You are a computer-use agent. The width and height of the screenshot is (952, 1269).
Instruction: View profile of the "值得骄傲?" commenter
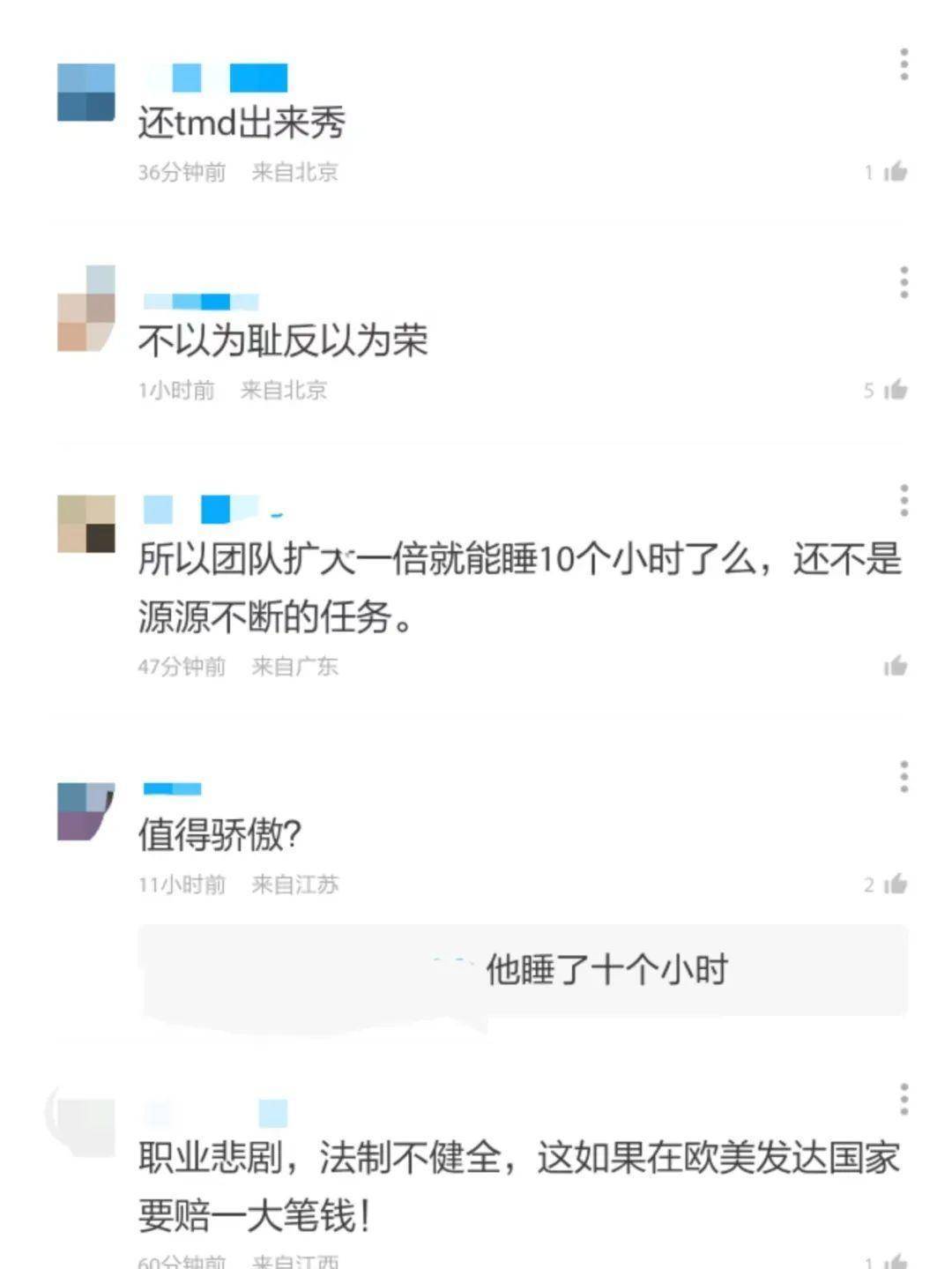point(86,810)
